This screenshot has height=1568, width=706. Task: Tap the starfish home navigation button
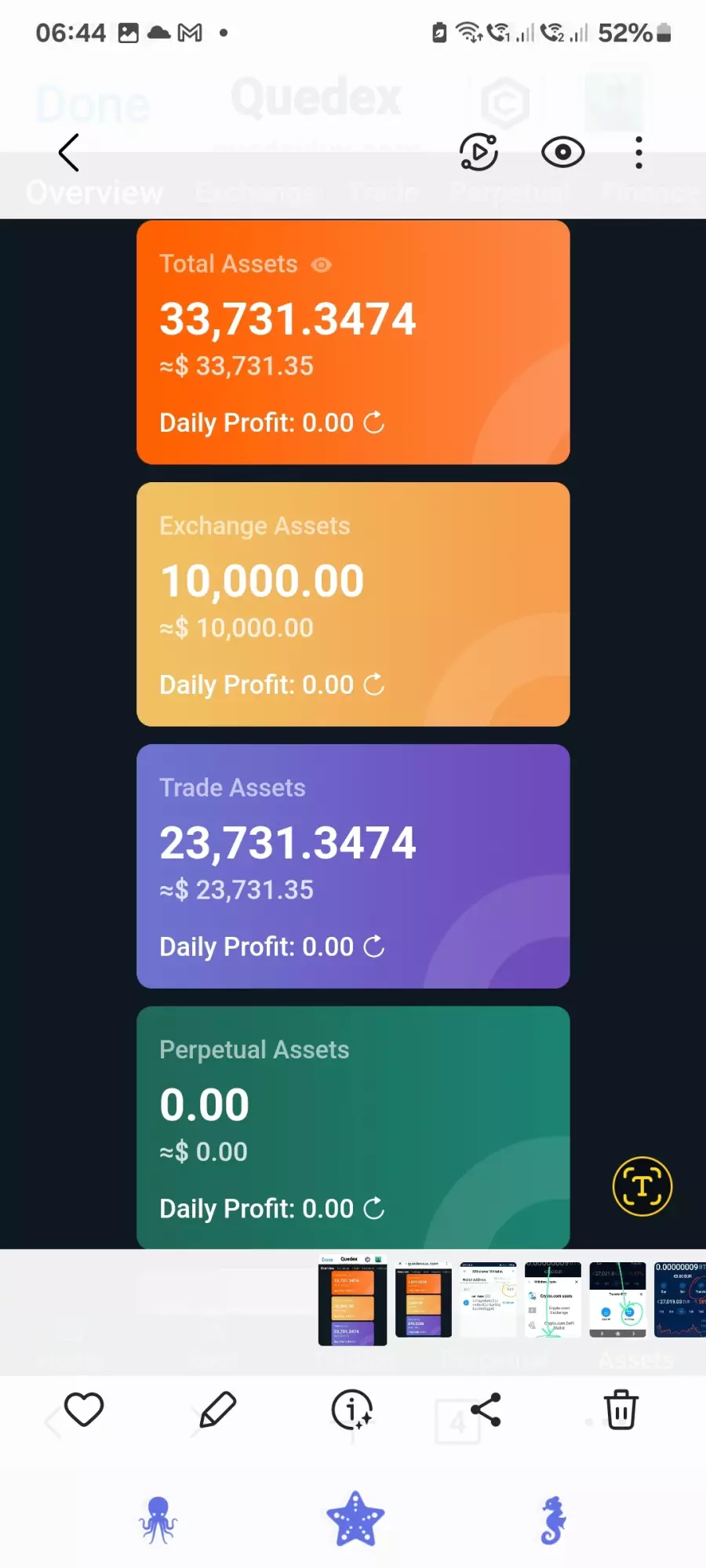pyautogui.click(x=355, y=1519)
